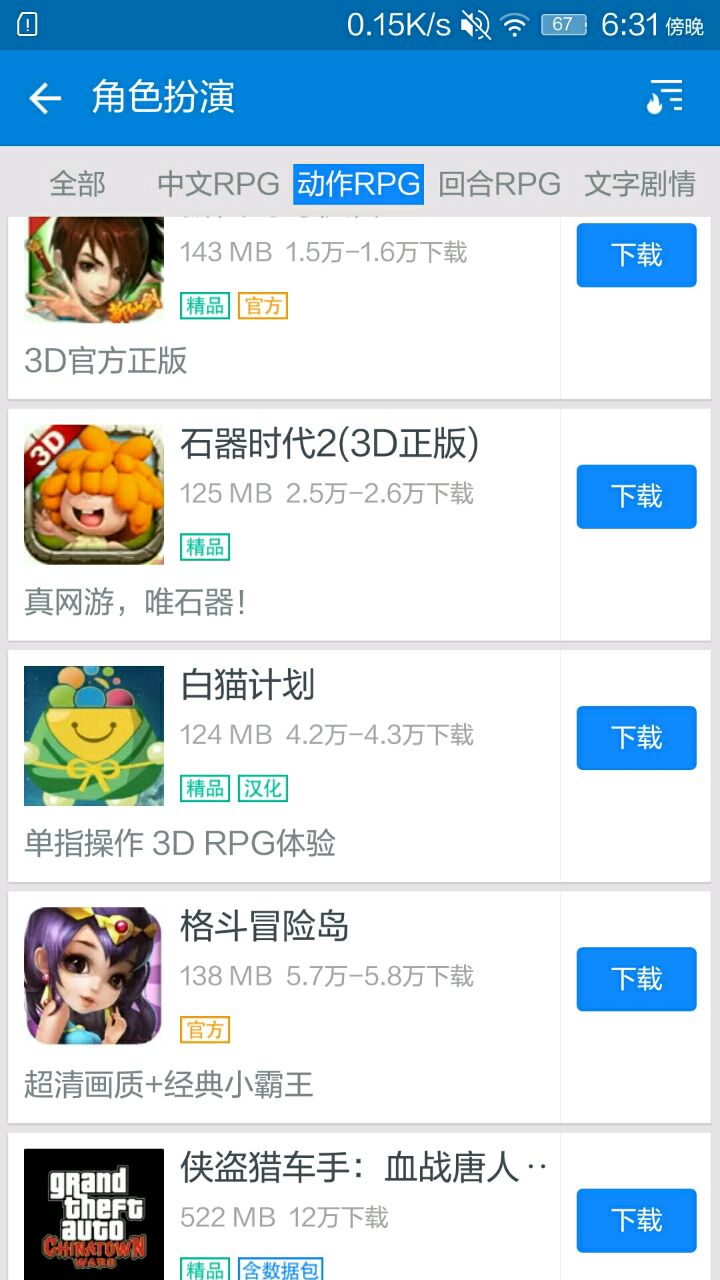Switch to the 回合RPG tab
This screenshot has height=1280, width=720.
[x=499, y=184]
